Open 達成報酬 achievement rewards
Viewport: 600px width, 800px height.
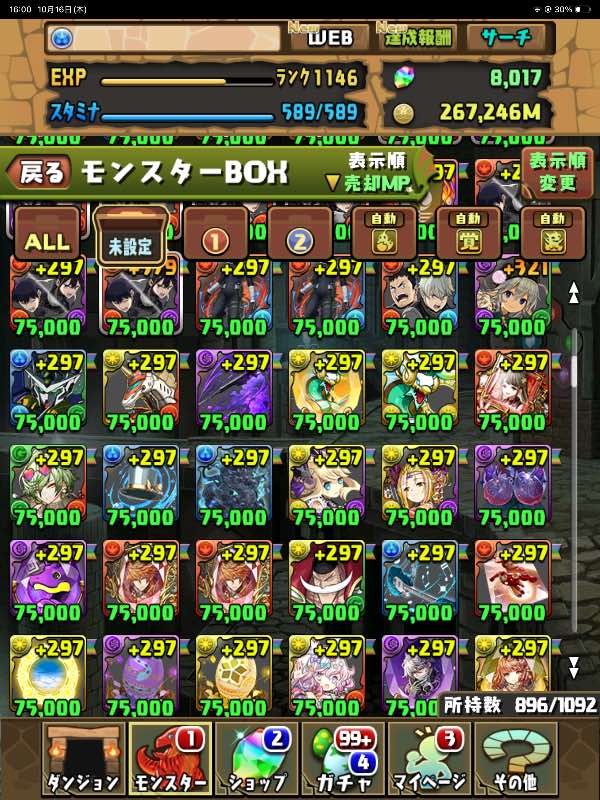pos(418,37)
